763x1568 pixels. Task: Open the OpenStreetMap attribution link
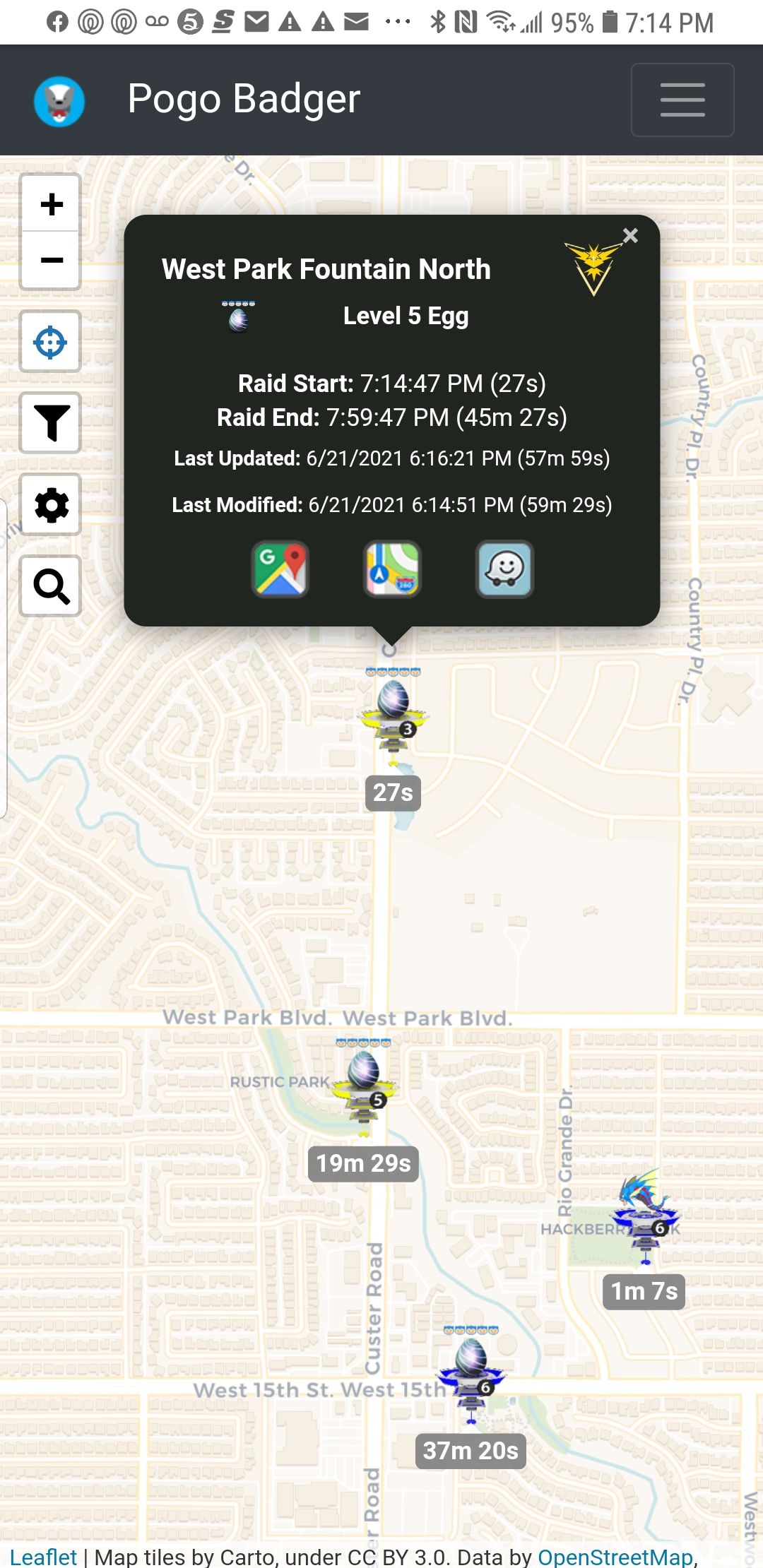click(615, 1557)
